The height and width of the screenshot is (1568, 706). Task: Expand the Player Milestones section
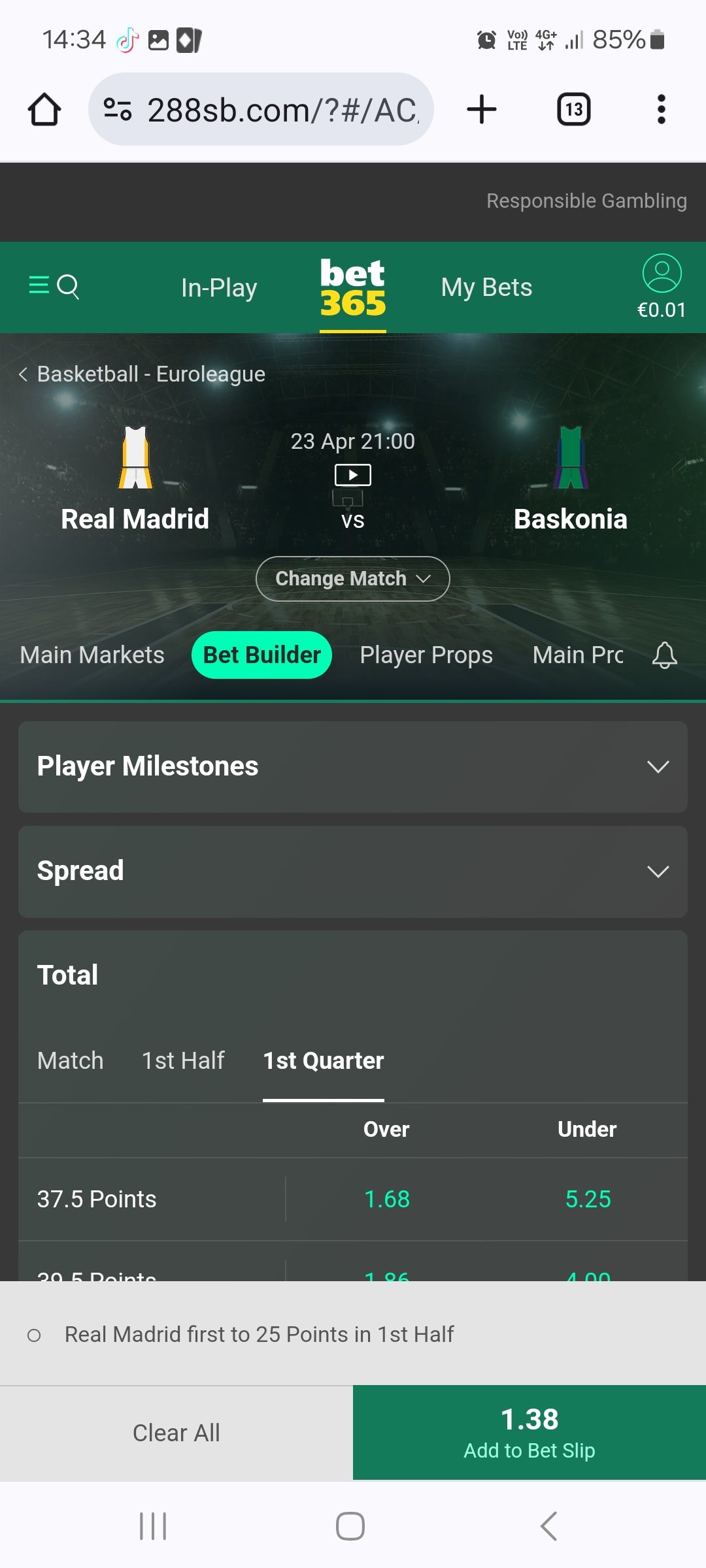tap(353, 767)
